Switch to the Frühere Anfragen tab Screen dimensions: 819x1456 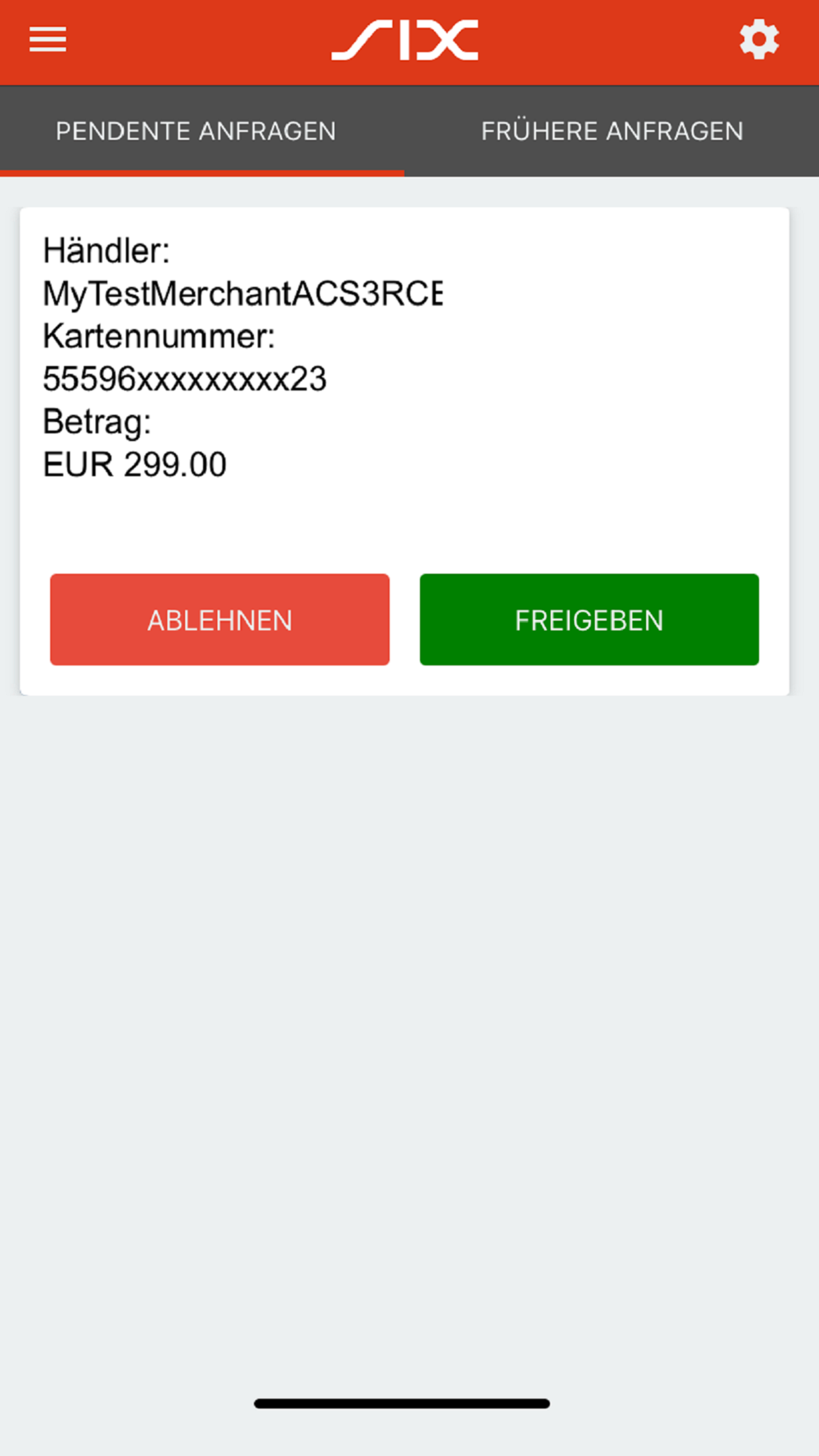point(612,131)
